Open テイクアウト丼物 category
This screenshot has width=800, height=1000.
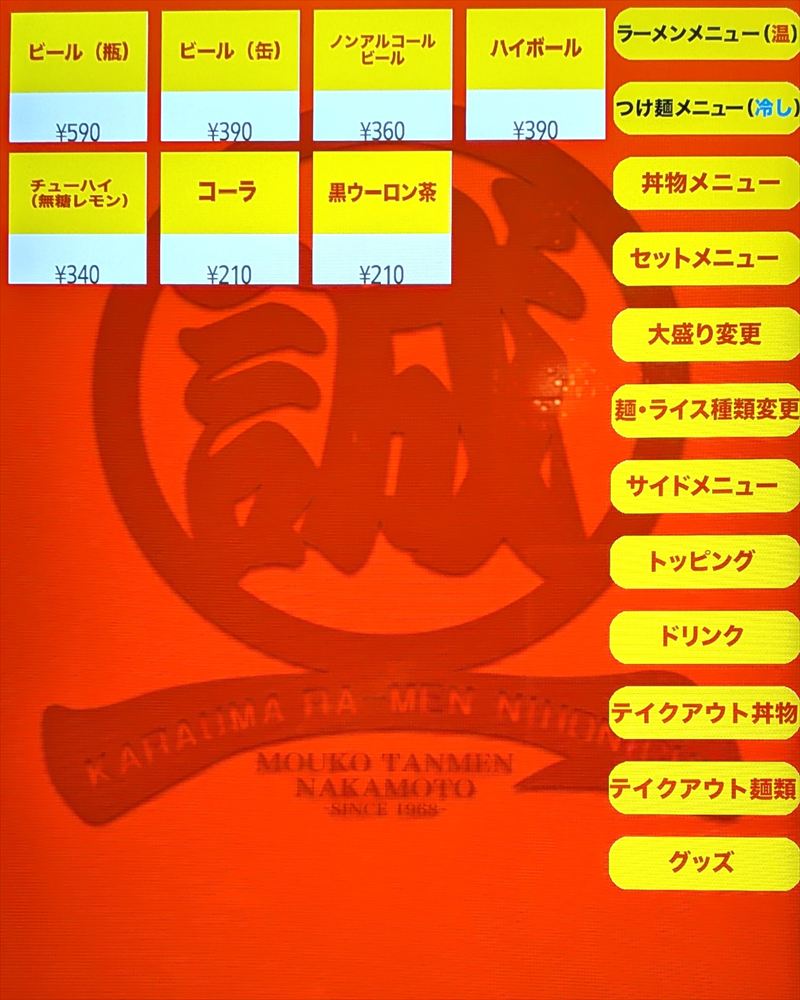click(x=705, y=712)
